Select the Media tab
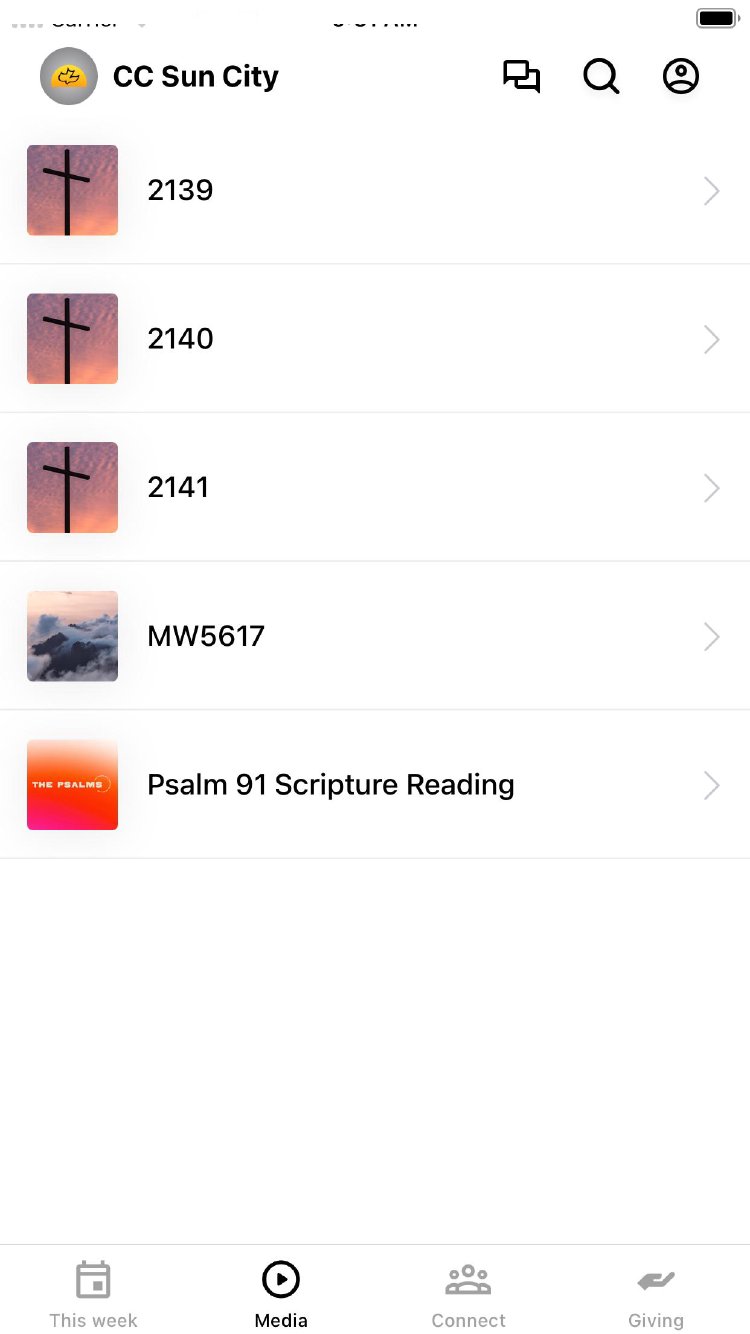Screen dimensions: 750x1334 point(281,1294)
